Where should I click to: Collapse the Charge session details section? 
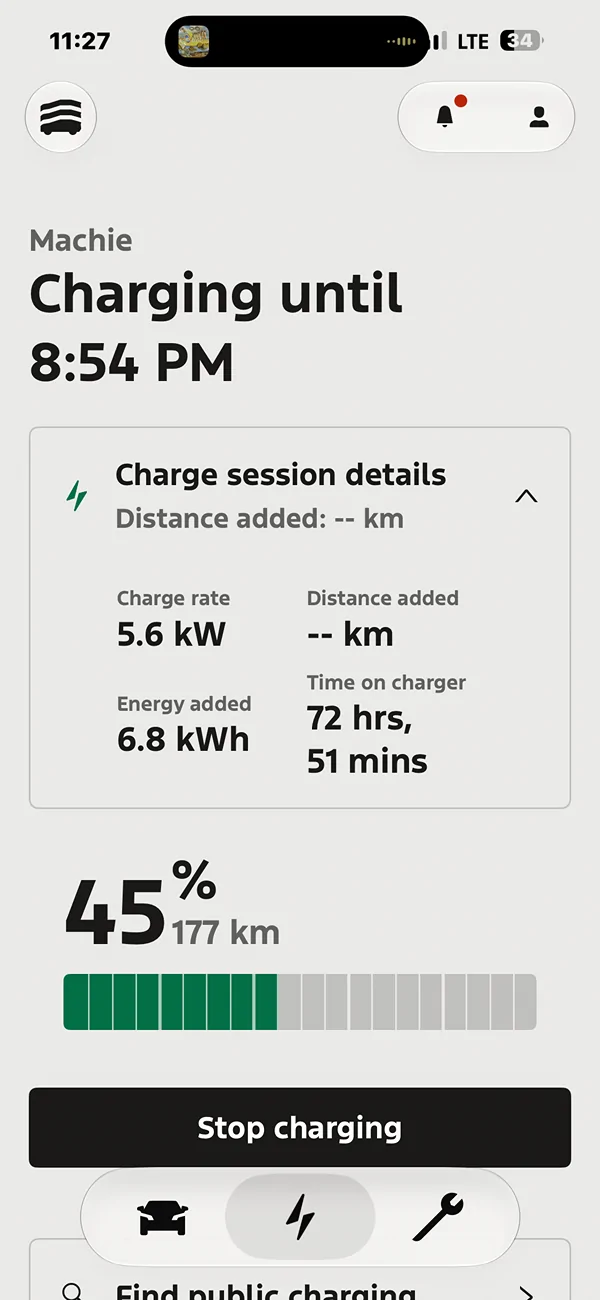click(x=526, y=496)
